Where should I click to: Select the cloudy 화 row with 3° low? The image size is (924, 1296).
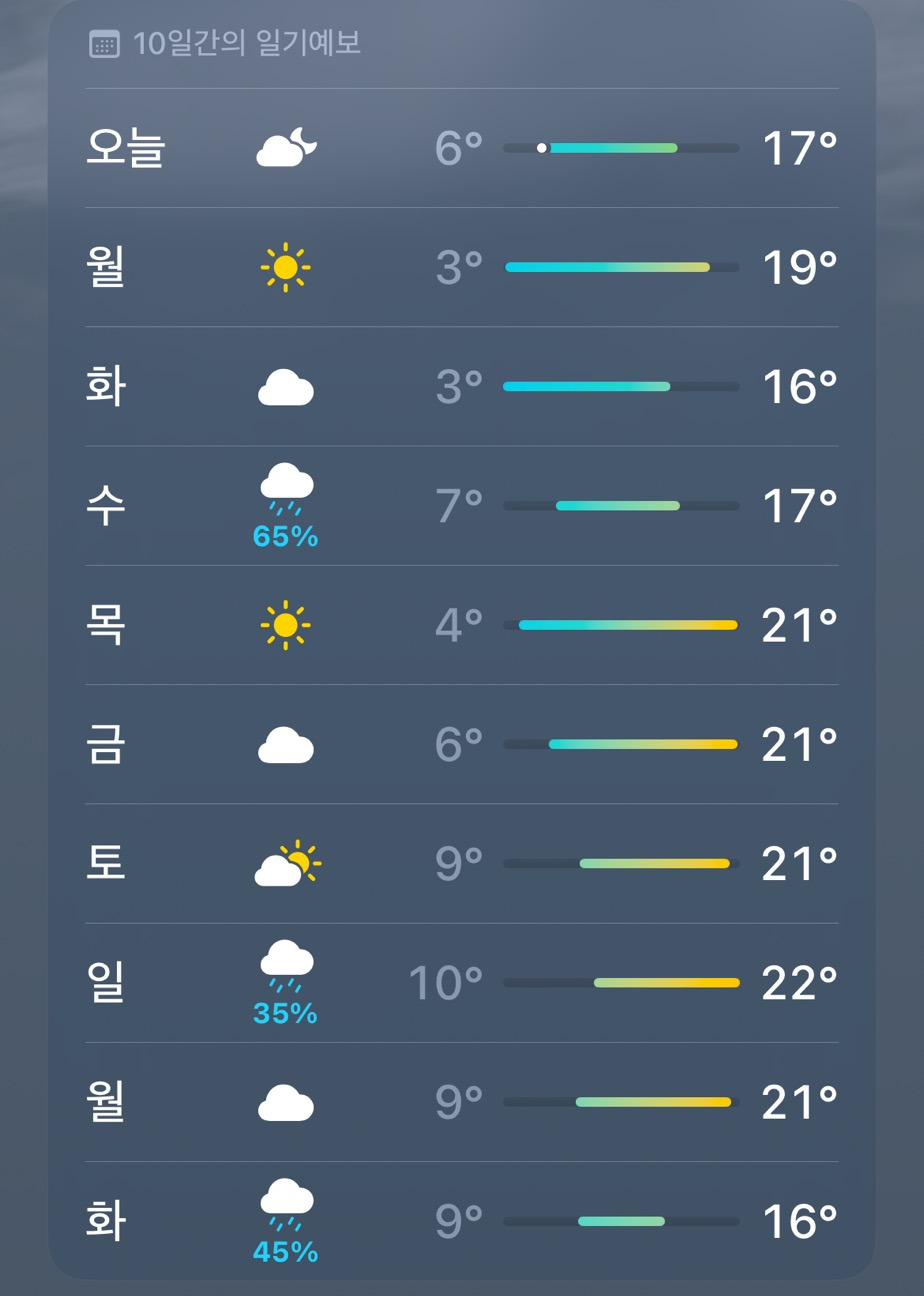(461, 386)
